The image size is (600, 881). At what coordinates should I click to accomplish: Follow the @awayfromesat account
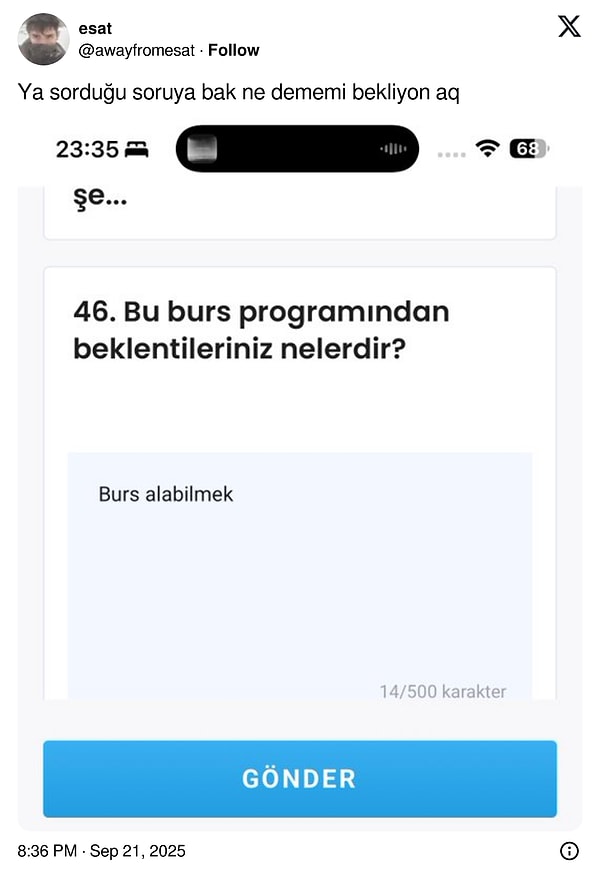point(233,50)
